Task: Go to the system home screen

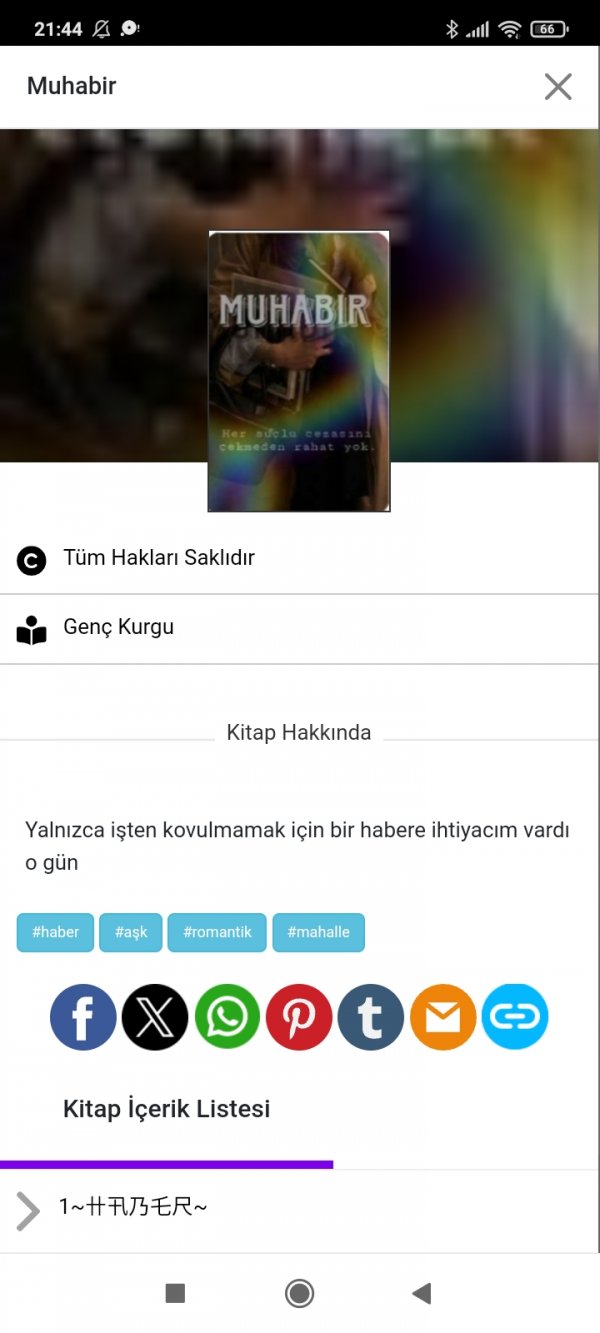Action: (x=299, y=1293)
